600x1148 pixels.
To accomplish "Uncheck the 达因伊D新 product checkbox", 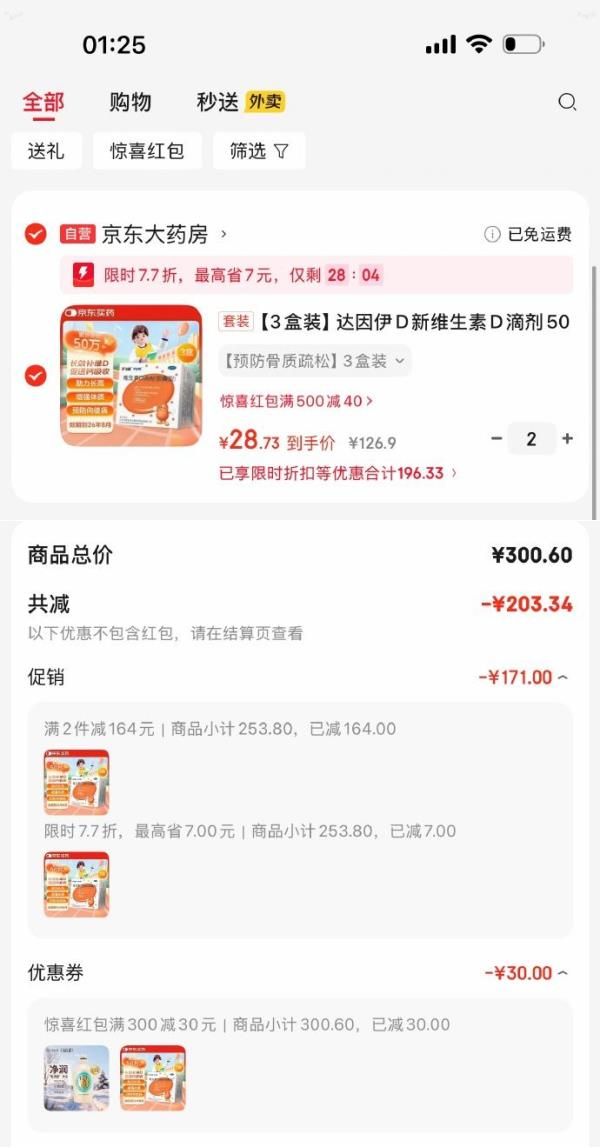I will pos(36,376).
